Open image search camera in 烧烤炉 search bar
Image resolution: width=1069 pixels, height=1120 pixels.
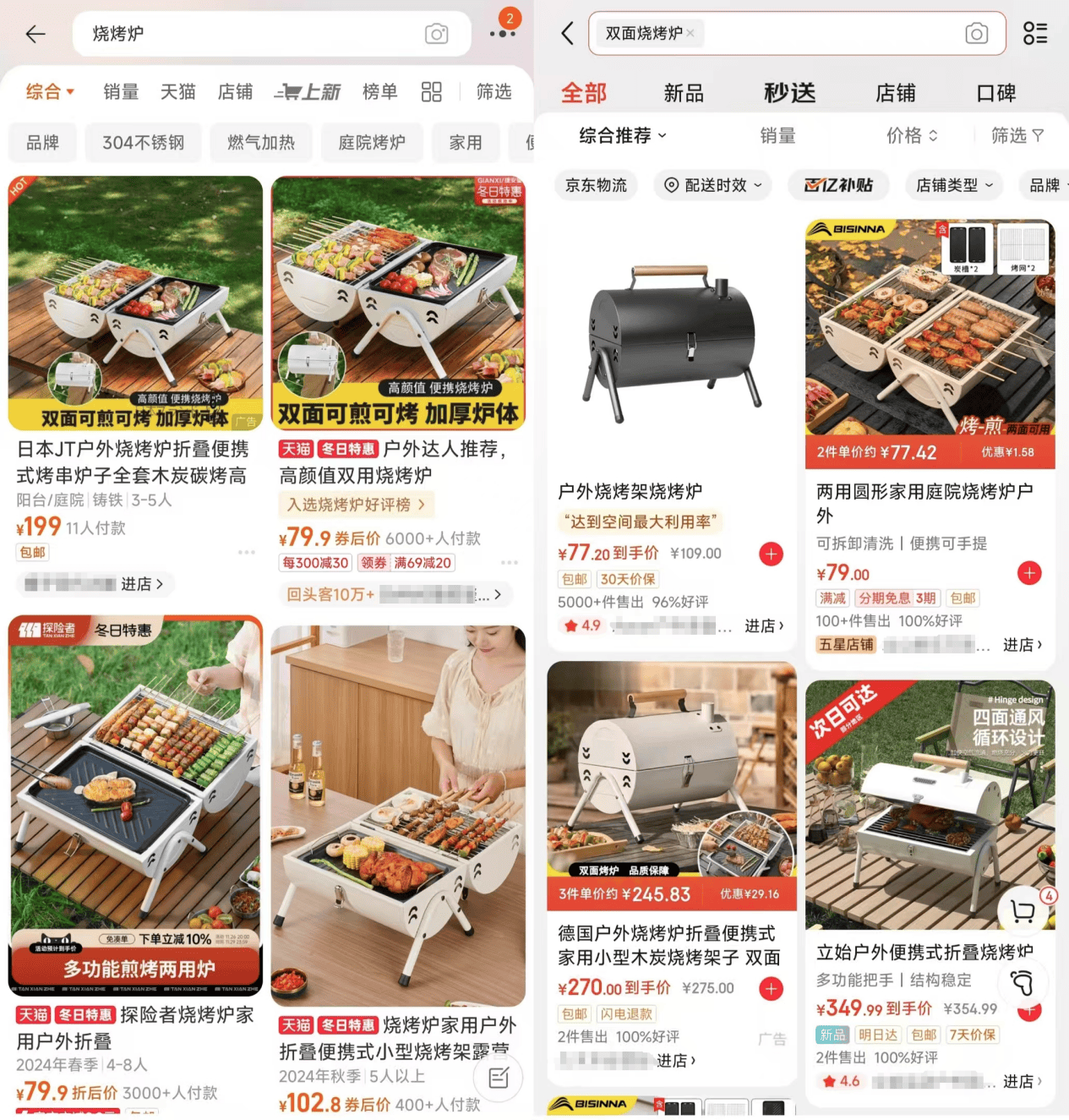tap(437, 35)
